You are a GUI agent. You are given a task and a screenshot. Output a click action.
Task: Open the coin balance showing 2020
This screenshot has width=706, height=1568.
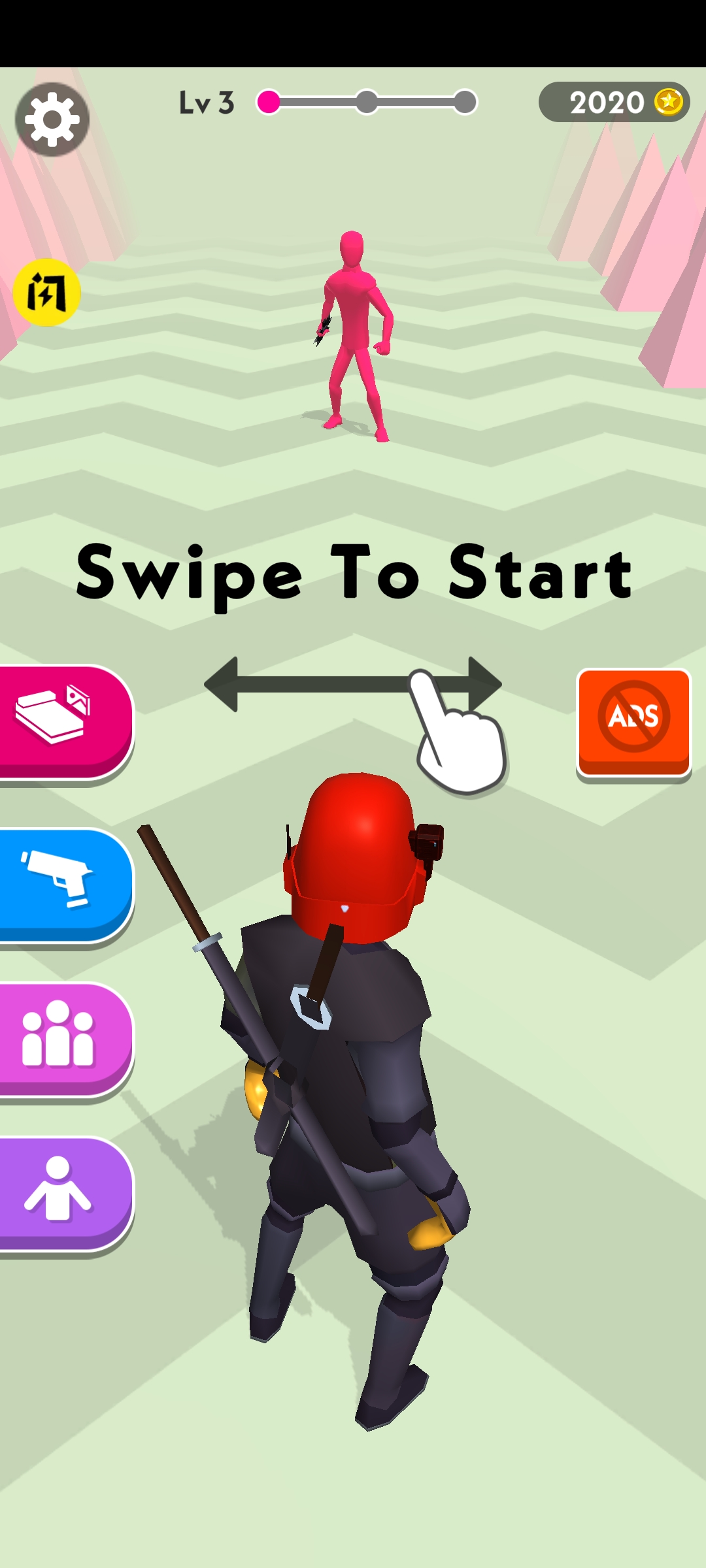[x=614, y=102]
